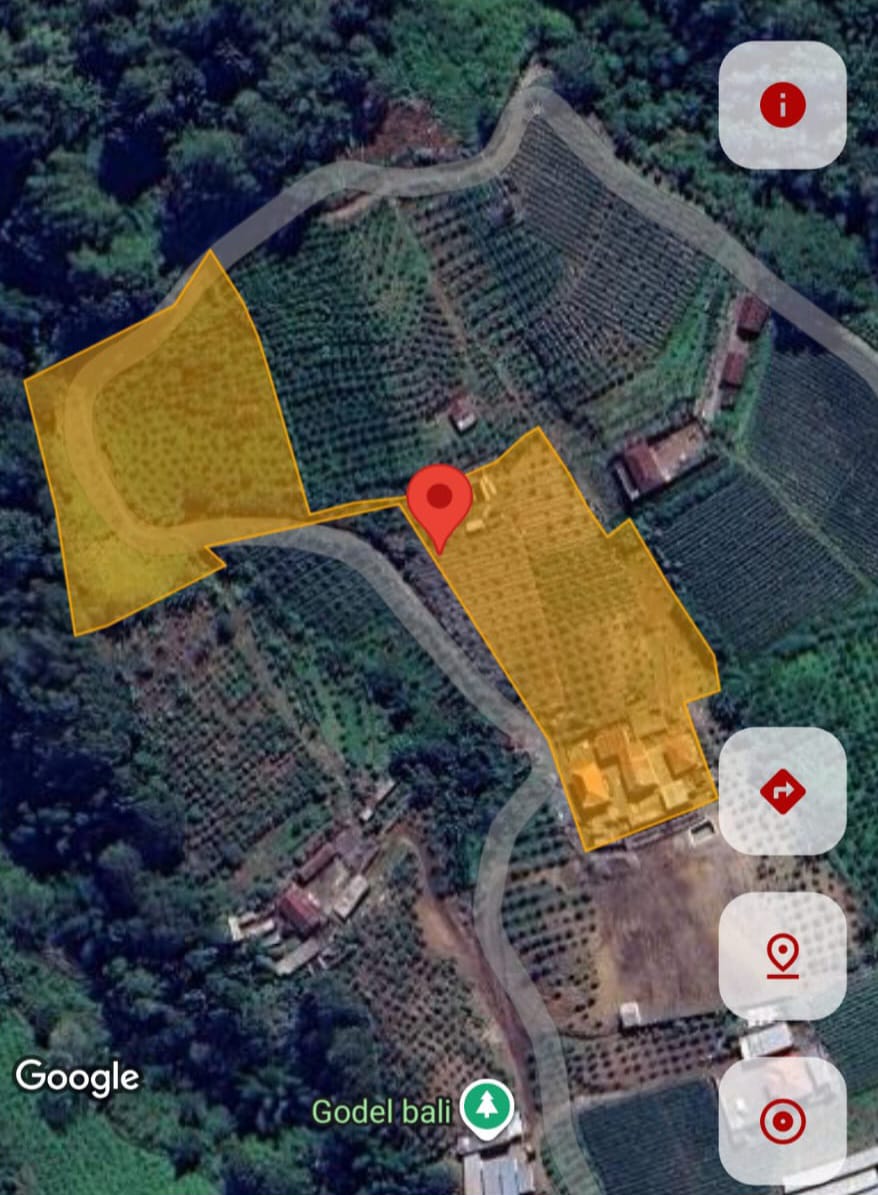Center the map with the target button

[x=783, y=1121]
